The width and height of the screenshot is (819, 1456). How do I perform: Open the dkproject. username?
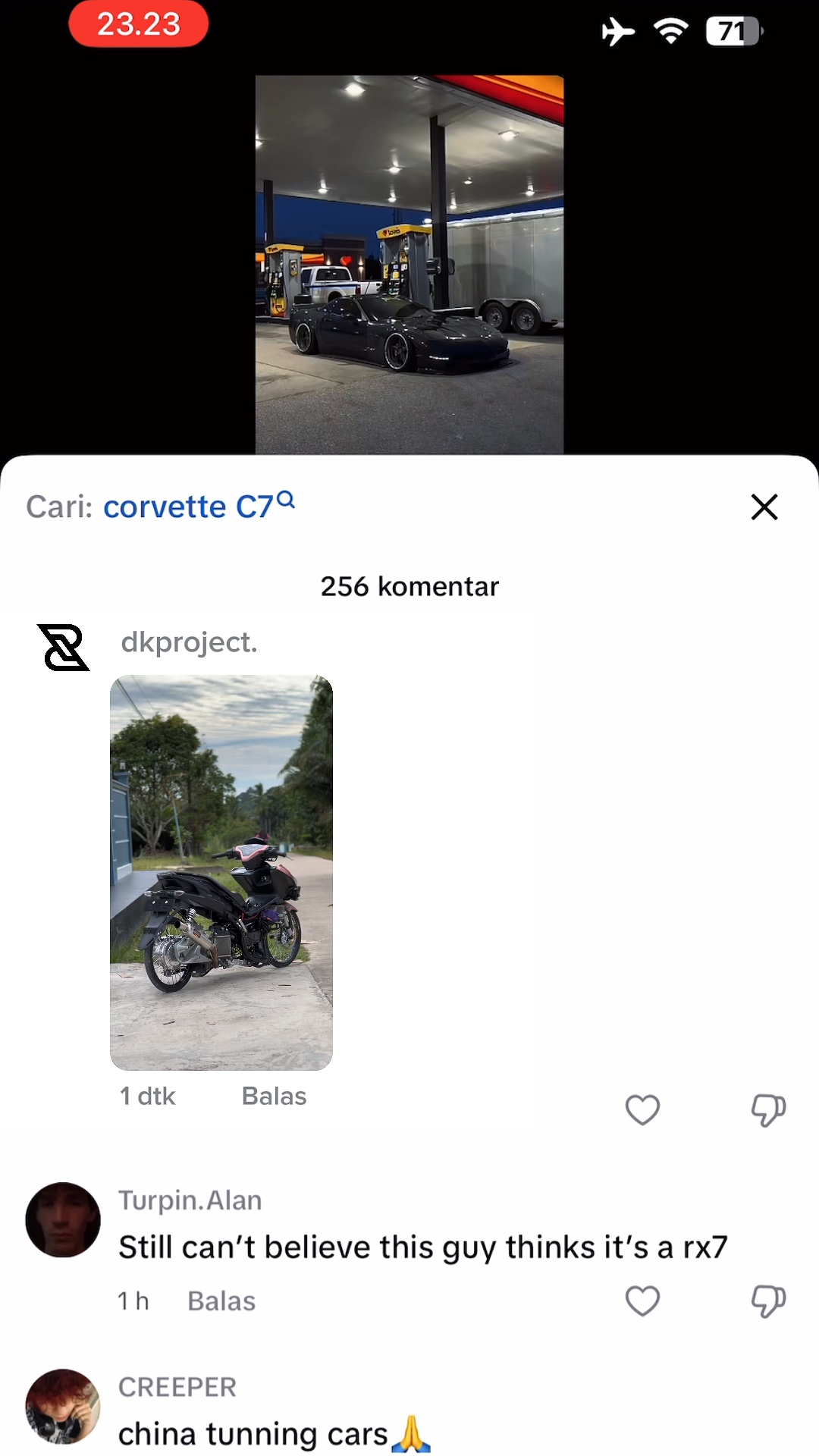pyautogui.click(x=190, y=642)
